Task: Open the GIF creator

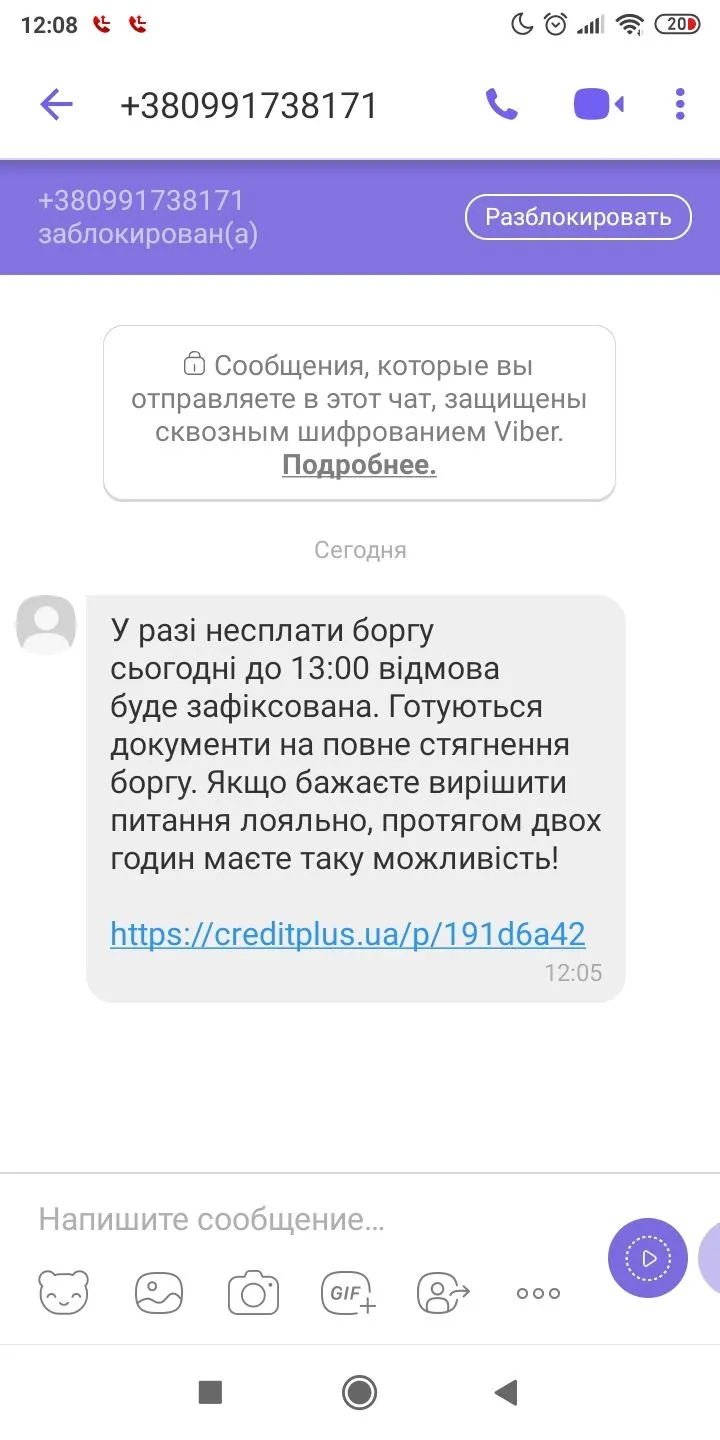Action: click(x=348, y=1293)
